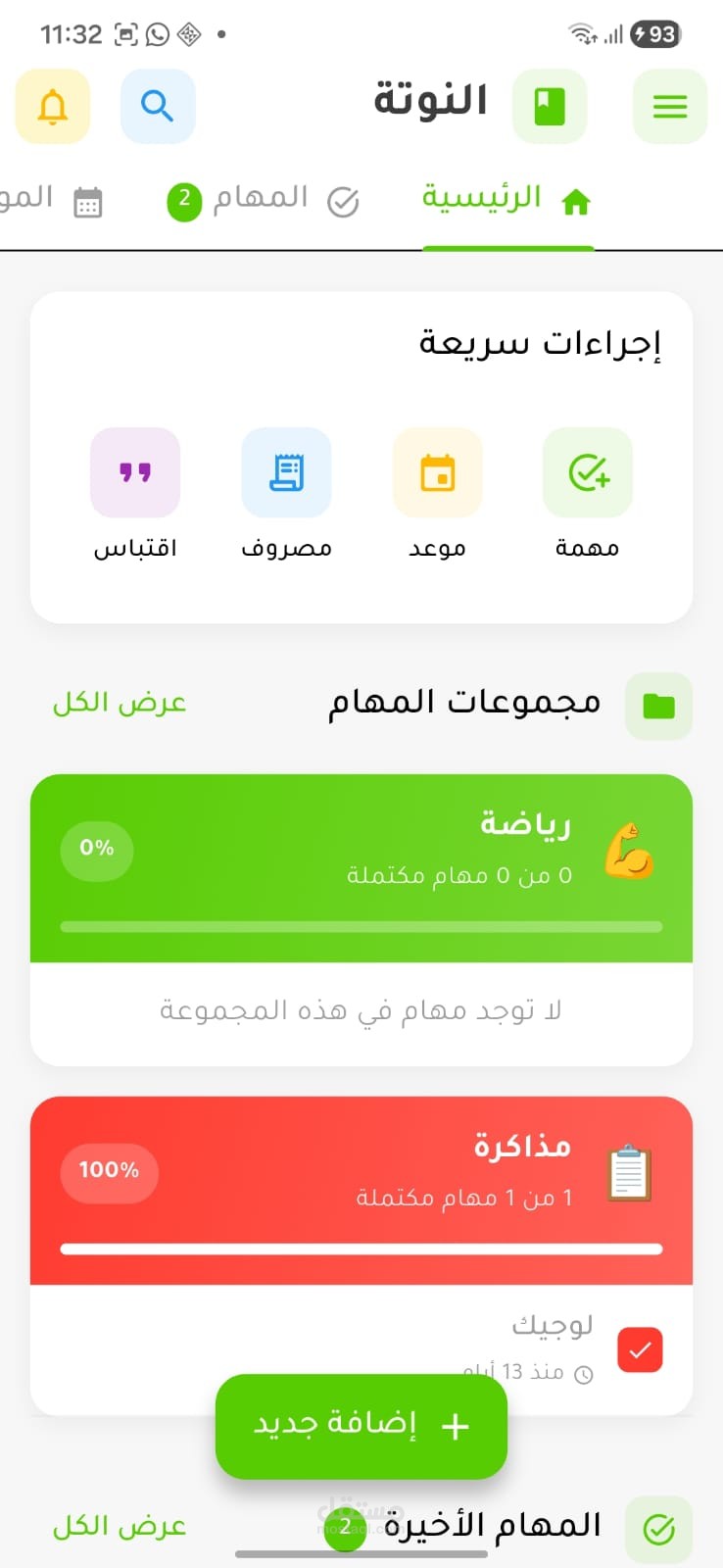Open عرض الكل for task groups
The width and height of the screenshot is (723, 1568).
[x=118, y=703]
